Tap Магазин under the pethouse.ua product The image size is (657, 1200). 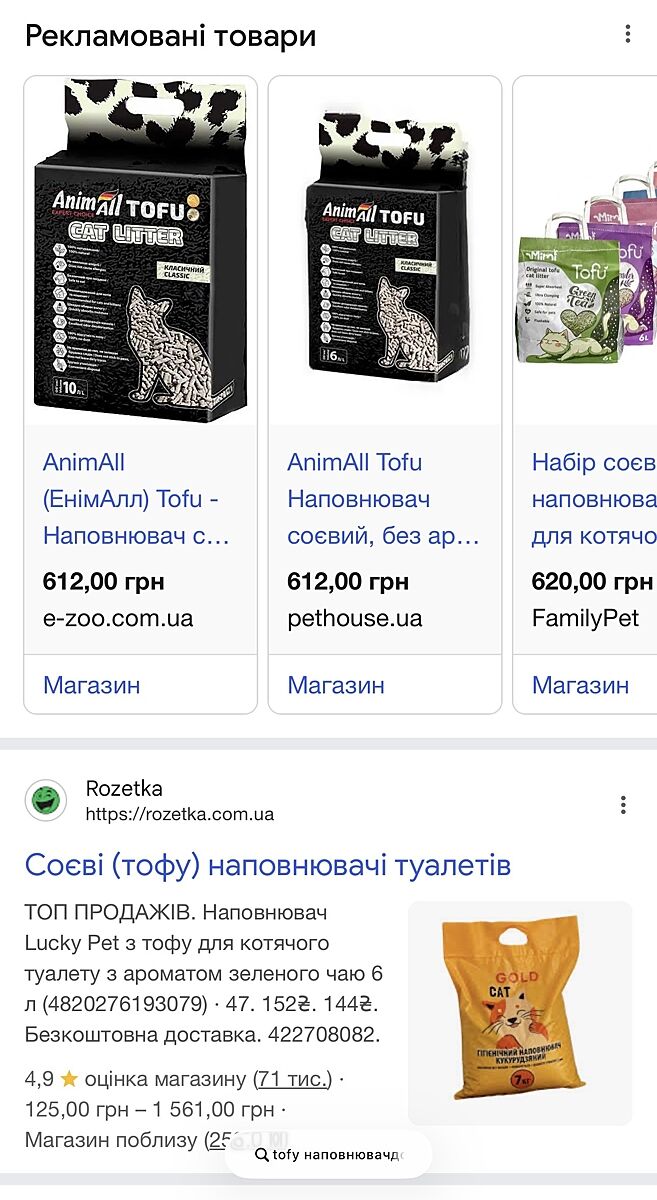pyautogui.click(x=336, y=685)
